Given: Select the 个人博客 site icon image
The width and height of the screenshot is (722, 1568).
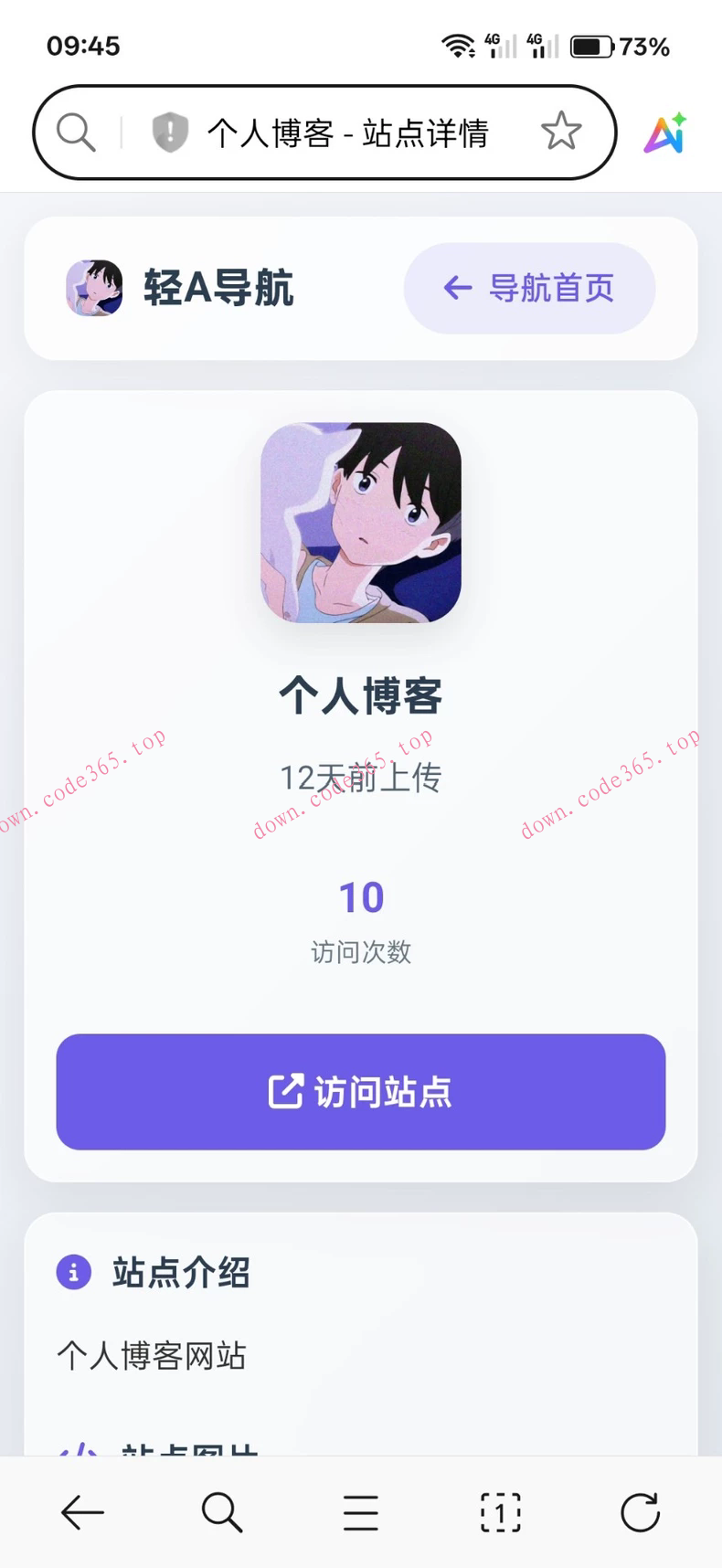Looking at the screenshot, I should (x=360, y=523).
